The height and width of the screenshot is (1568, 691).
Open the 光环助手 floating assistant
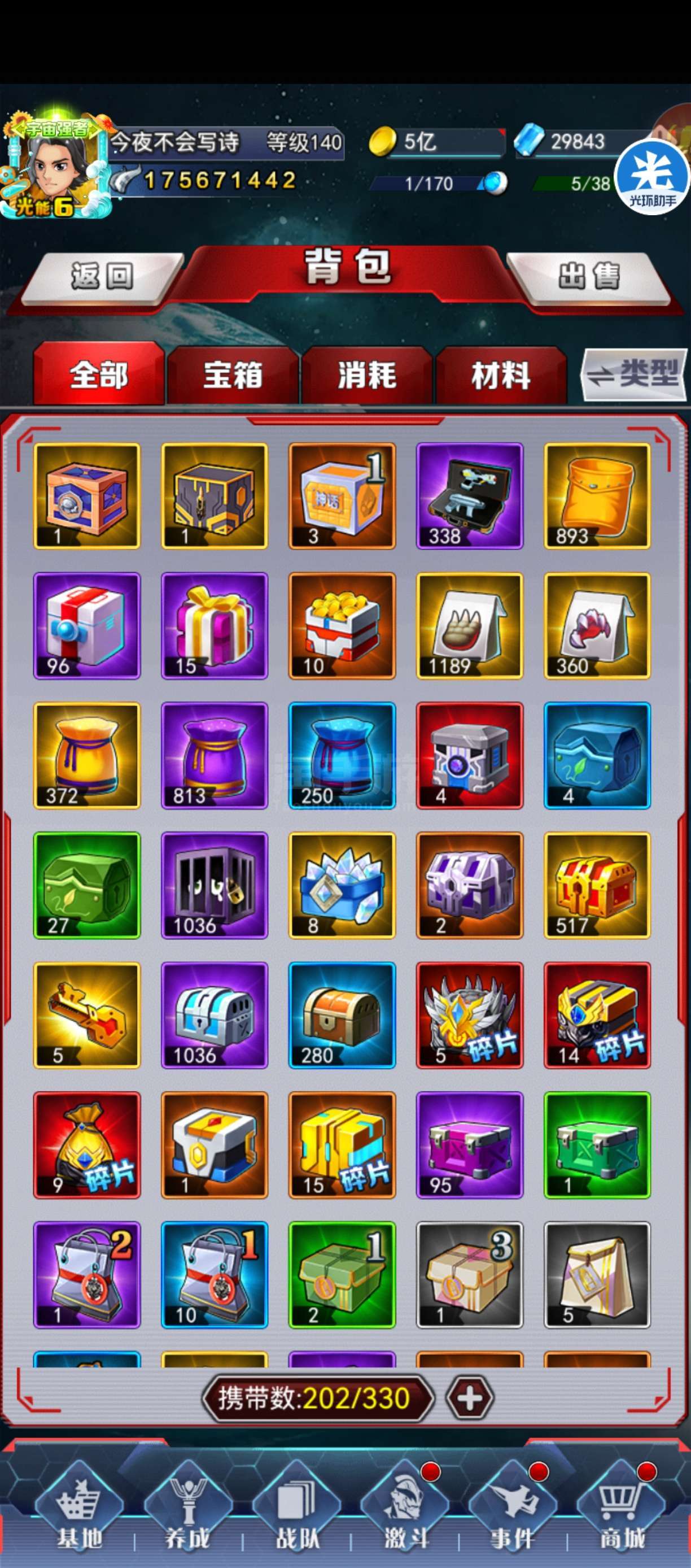(x=653, y=176)
